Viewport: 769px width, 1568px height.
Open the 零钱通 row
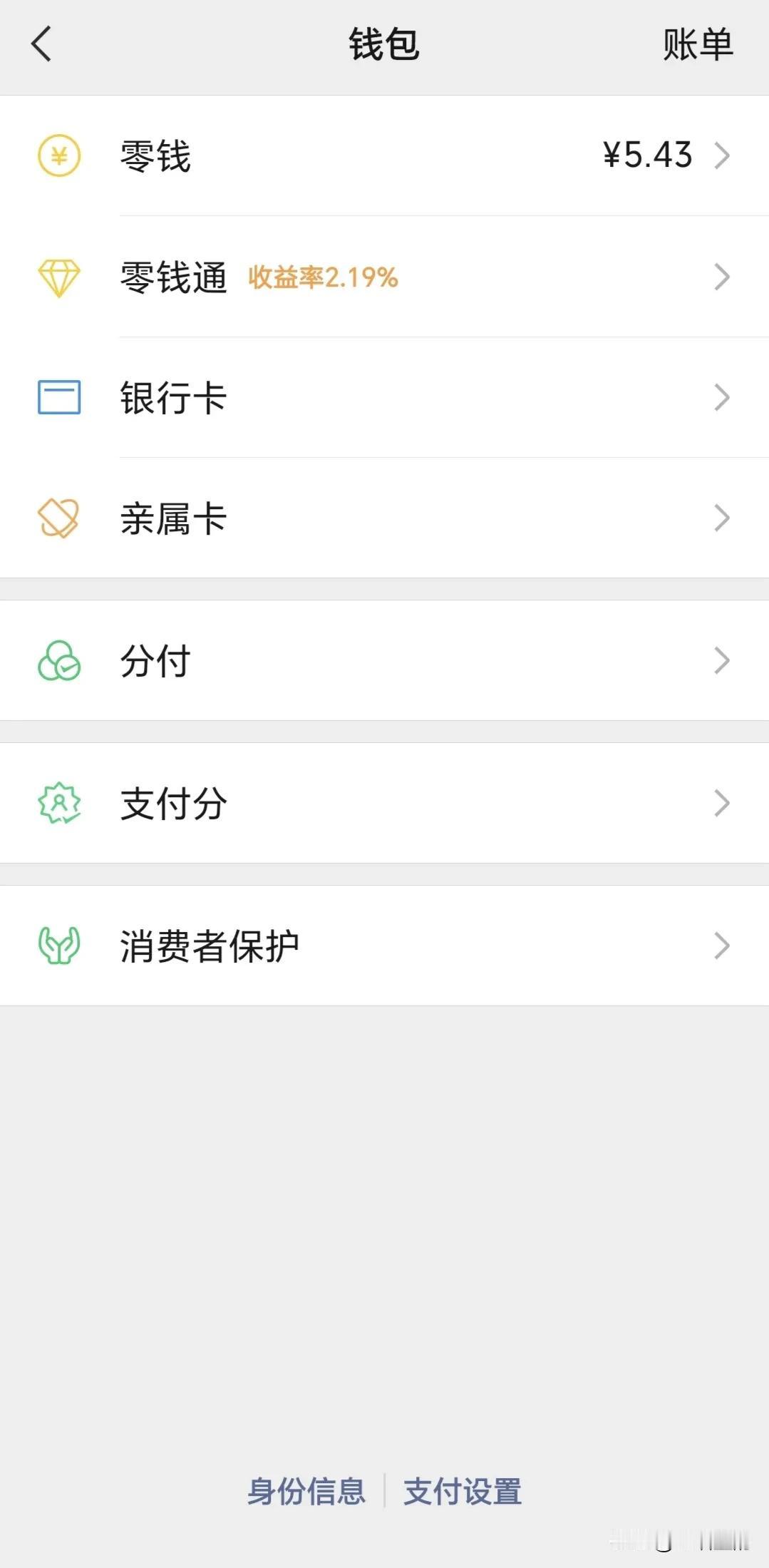tap(384, 277)
